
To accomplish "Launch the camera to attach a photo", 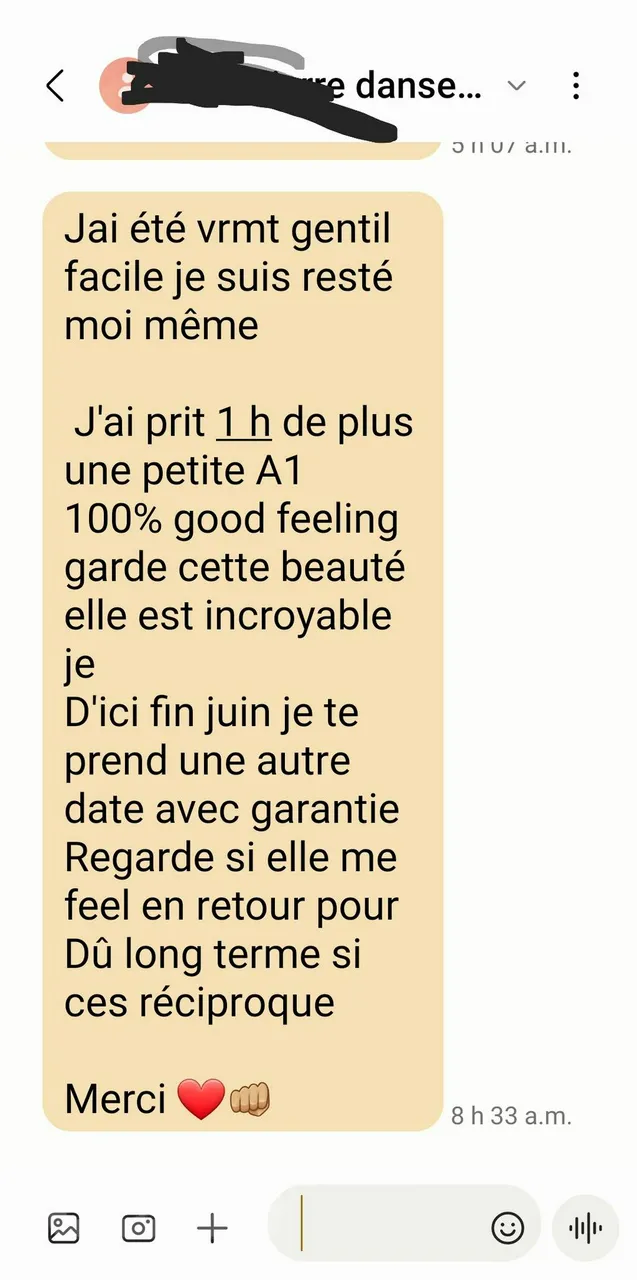I will (x=138, y=1227).
